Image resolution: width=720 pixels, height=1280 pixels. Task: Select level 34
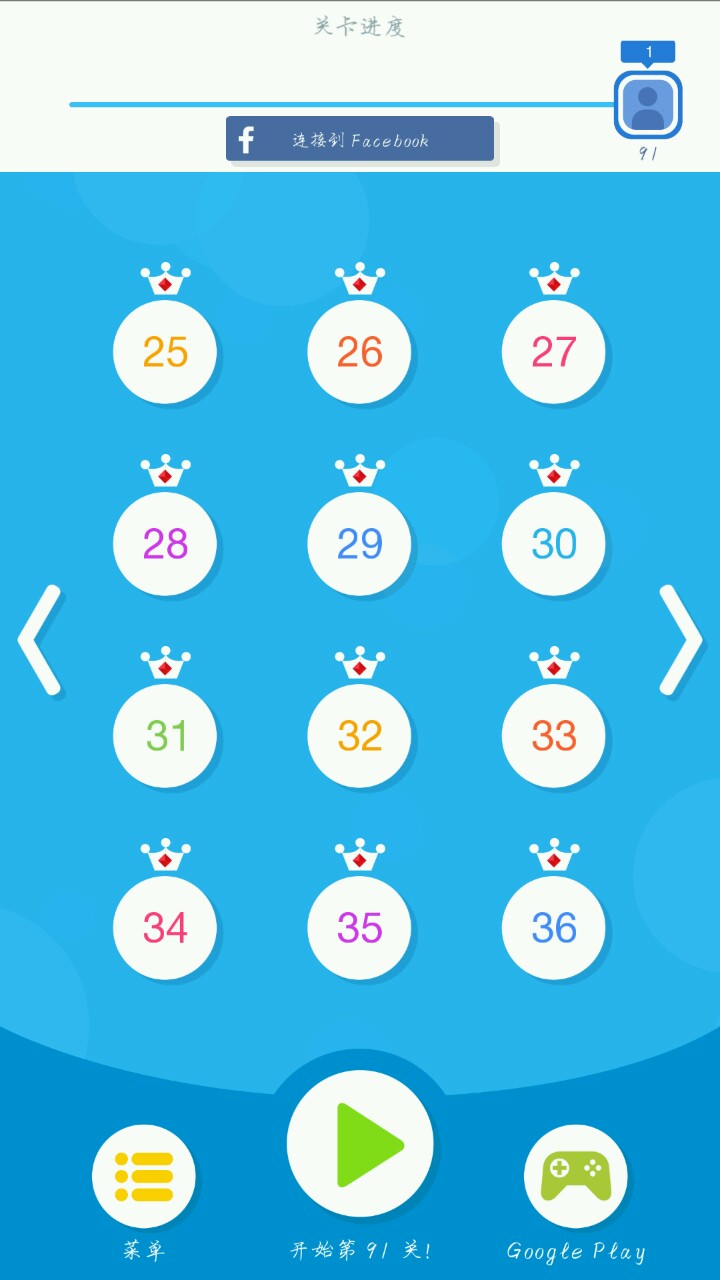coord(165,928)
